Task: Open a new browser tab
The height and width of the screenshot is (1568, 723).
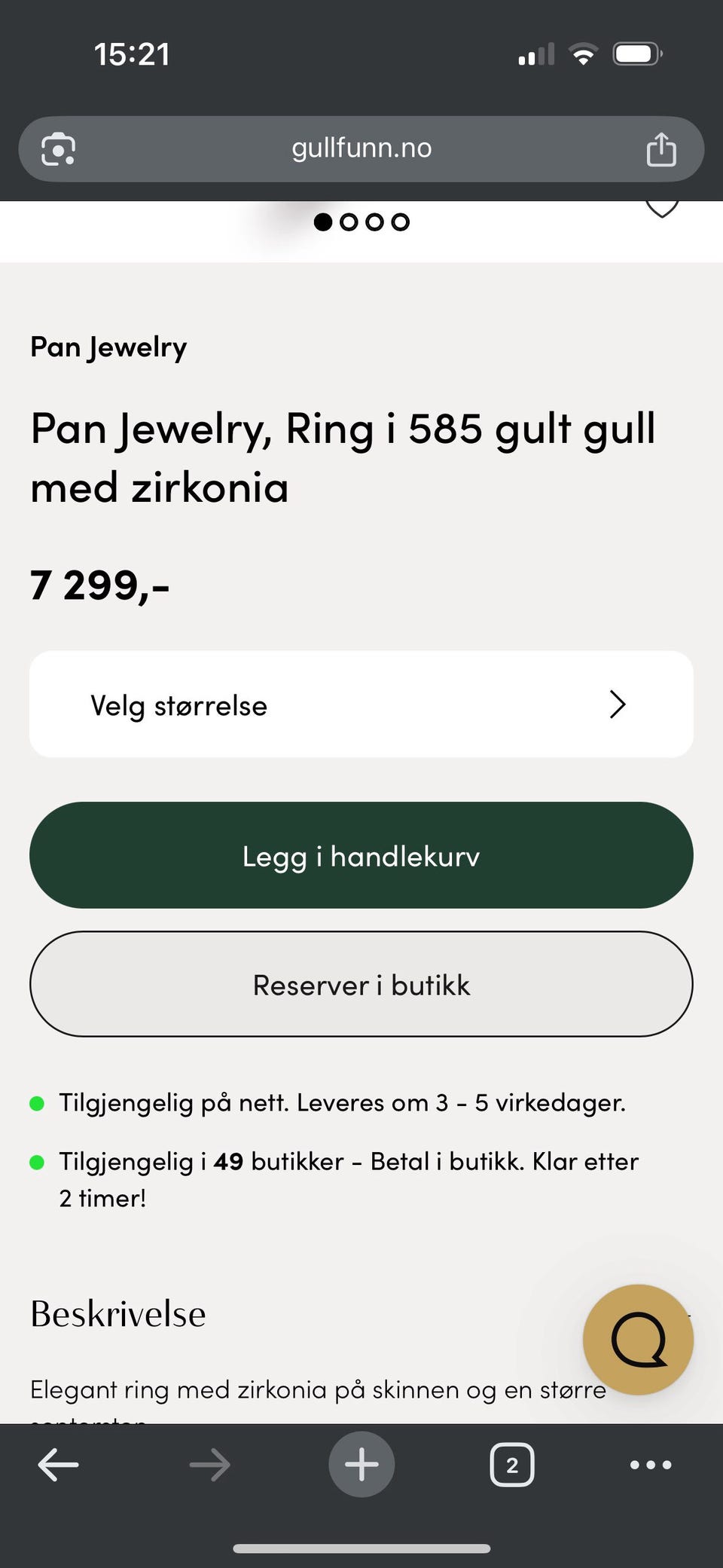Action: click(361, 1464)
